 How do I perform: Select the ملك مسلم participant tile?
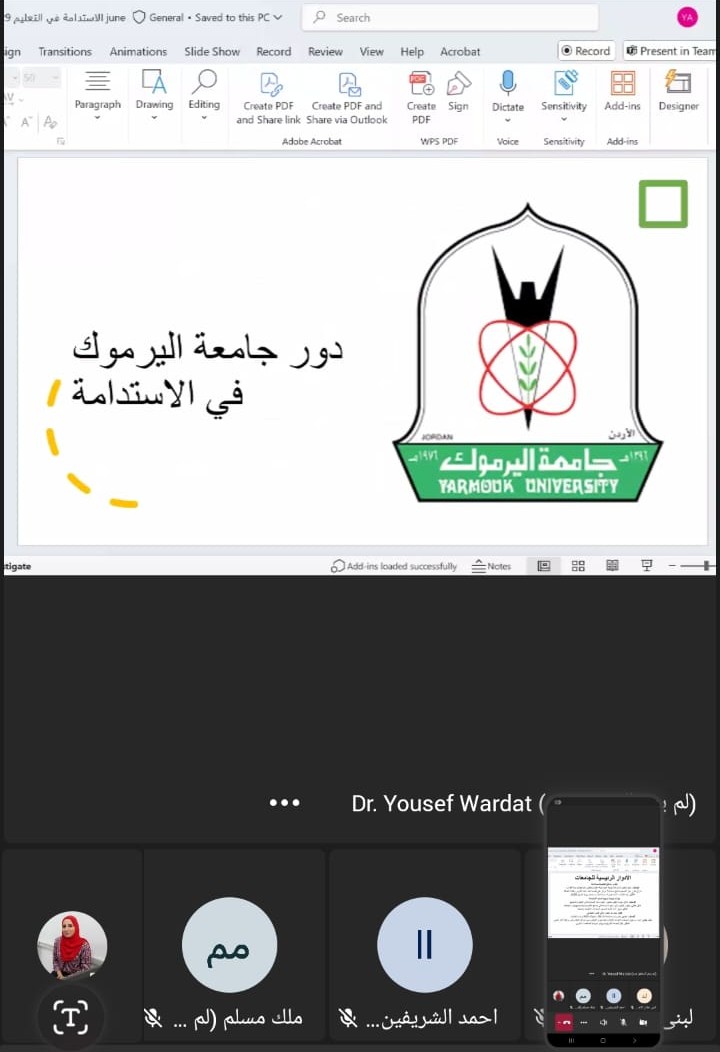[x=230, y=945]
